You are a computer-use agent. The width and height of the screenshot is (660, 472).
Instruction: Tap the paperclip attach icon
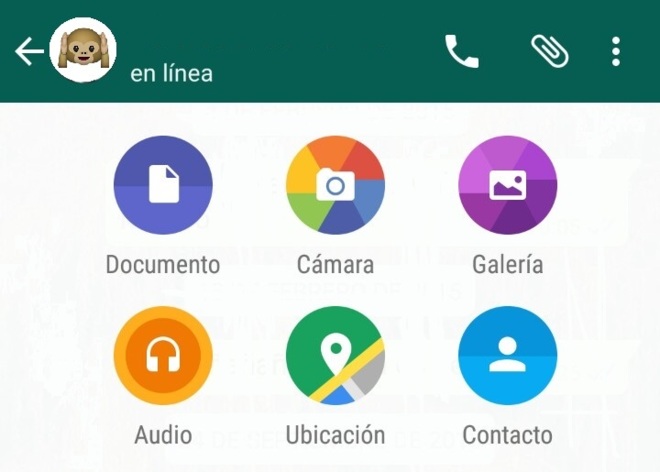(x=549, y=52)
